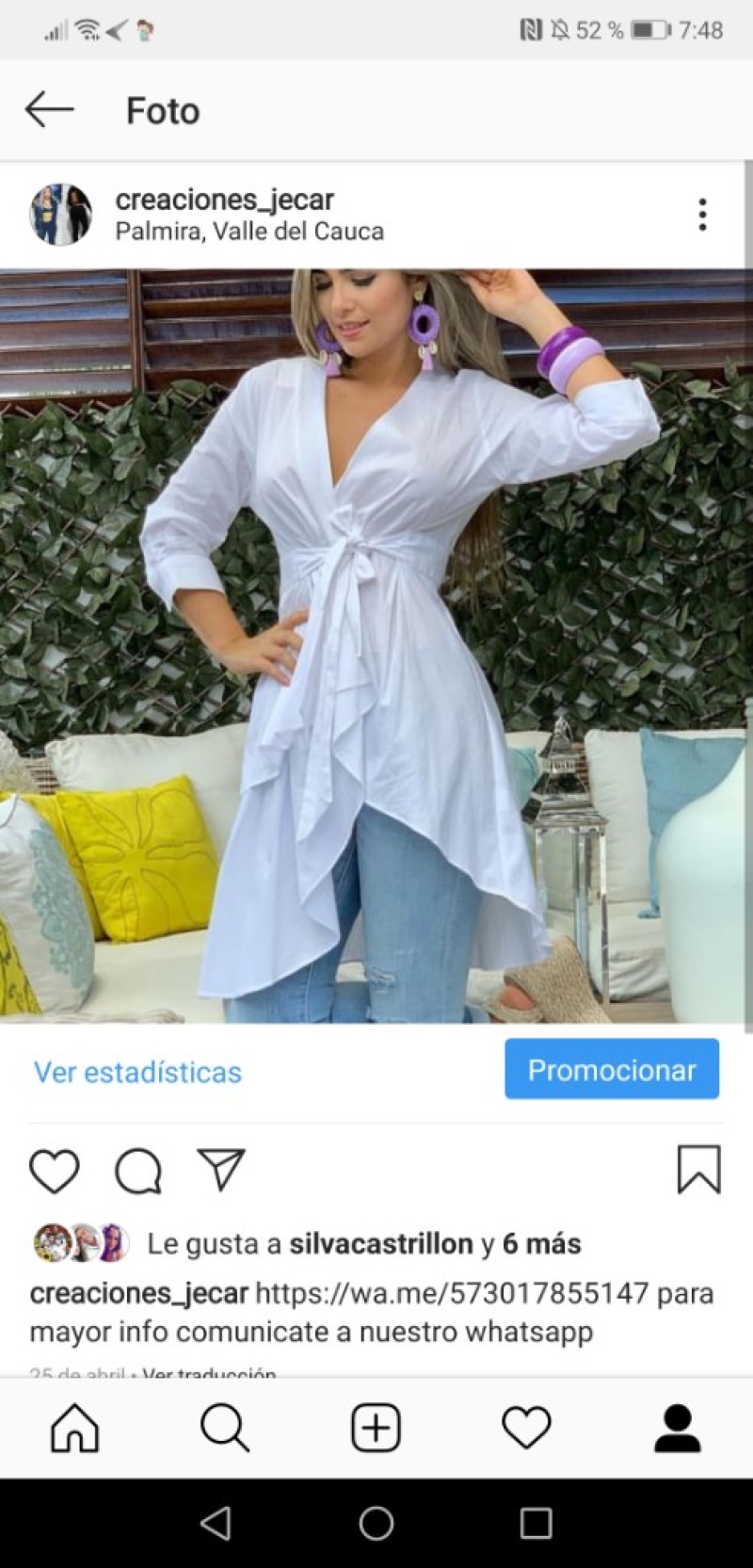View the 6 más likes list

(541, 1244)
